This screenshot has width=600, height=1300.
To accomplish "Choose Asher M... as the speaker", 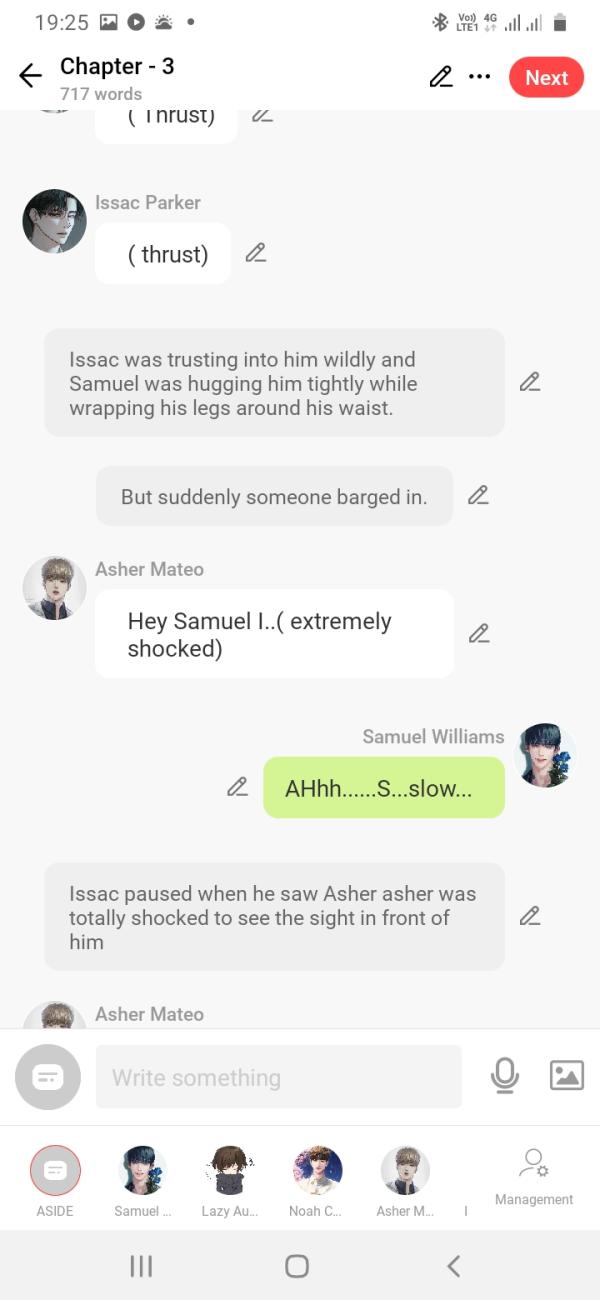I will pyautogui.click(x=405, y=1171).
